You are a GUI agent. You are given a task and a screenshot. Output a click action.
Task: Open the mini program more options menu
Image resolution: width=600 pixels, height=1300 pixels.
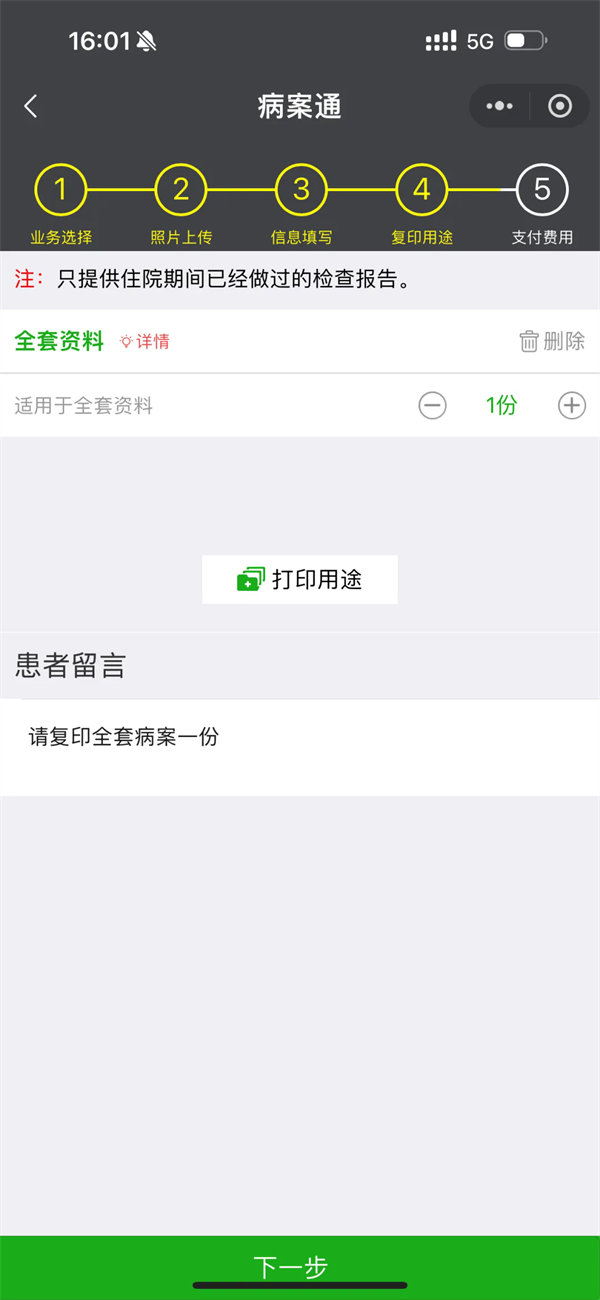coord(499,107)
